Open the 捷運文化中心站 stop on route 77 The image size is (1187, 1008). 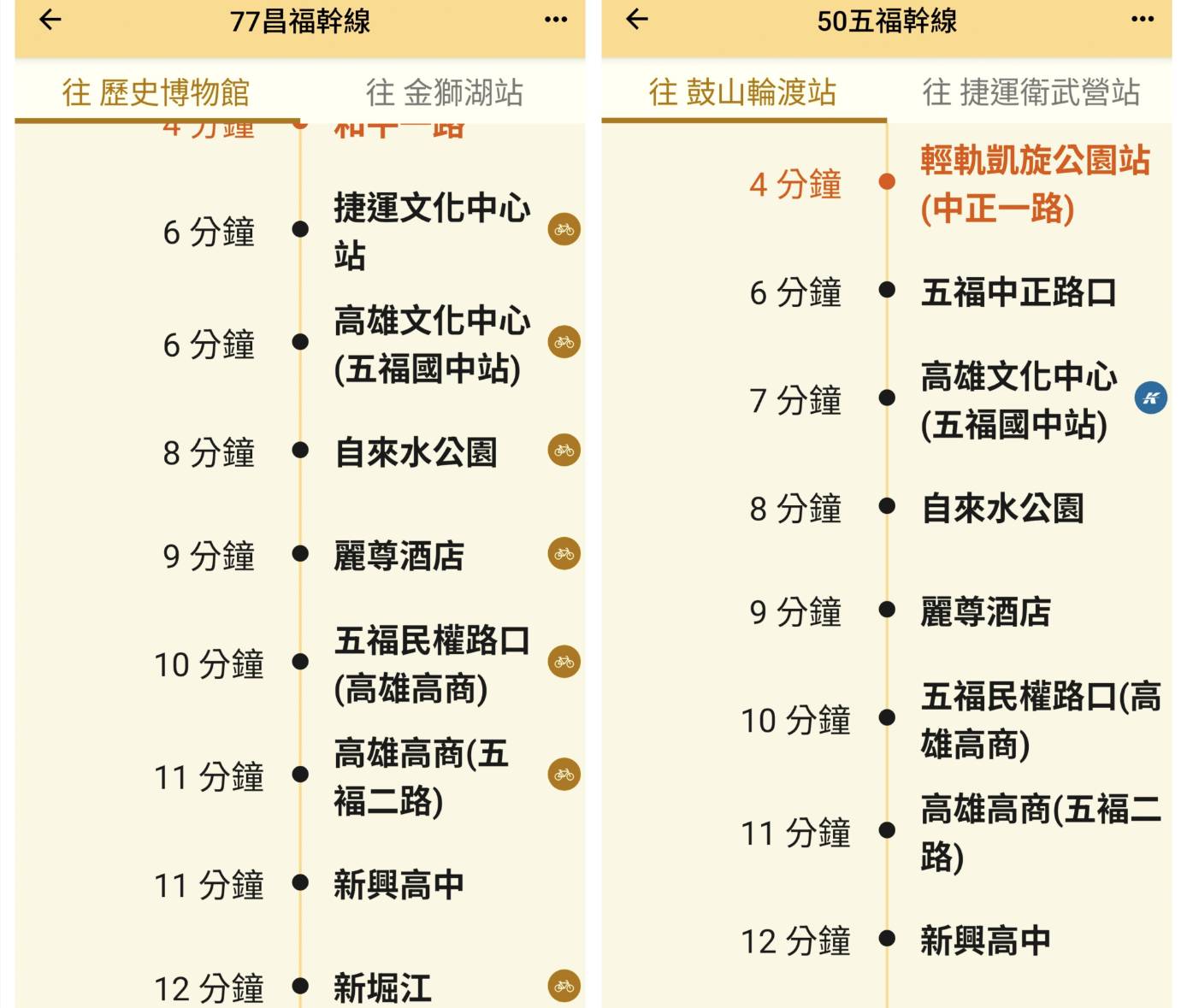[x=430, y=231]
